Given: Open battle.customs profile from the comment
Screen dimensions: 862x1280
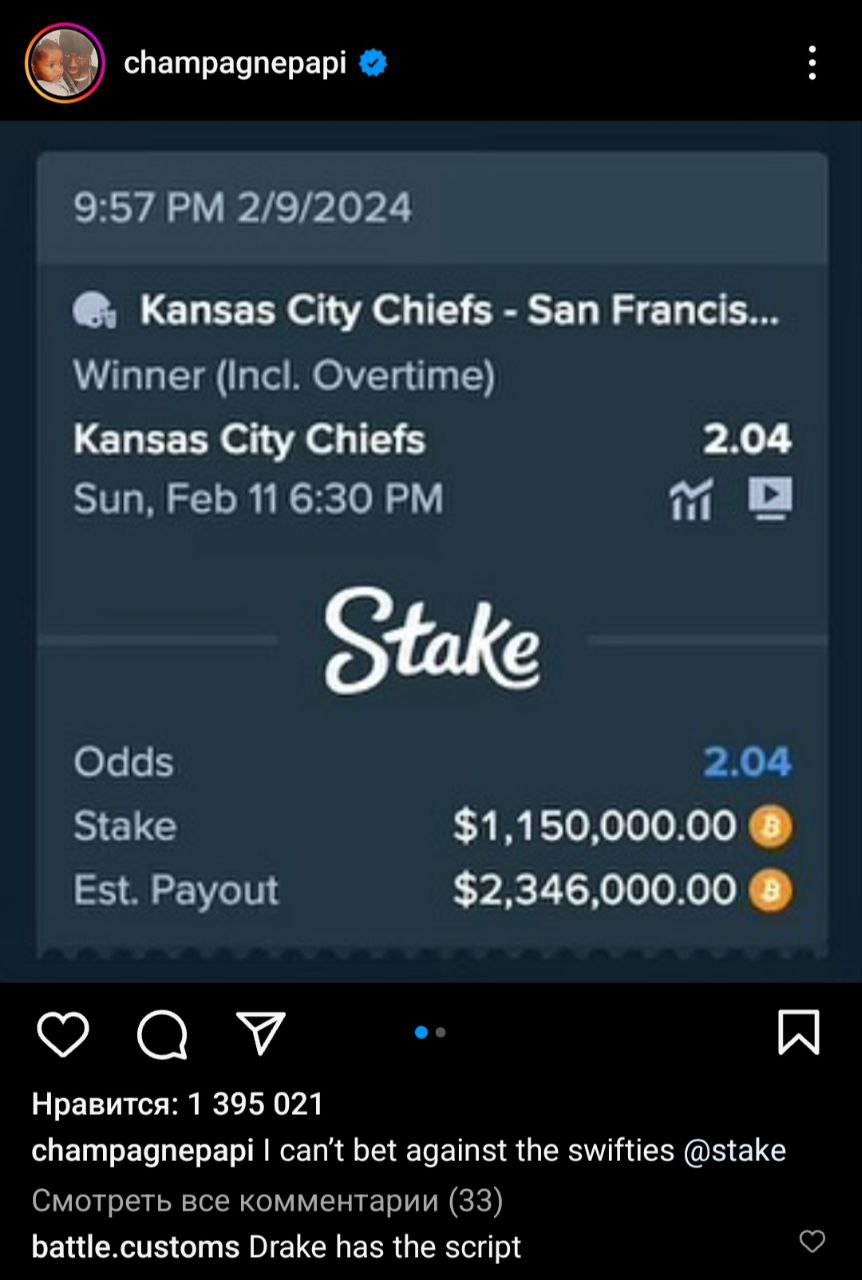Looking at the screenshot, I should point(135,1247).
